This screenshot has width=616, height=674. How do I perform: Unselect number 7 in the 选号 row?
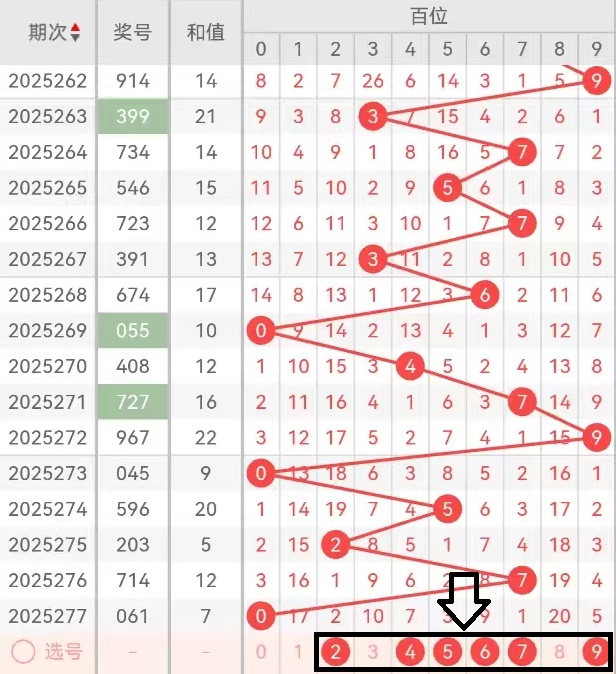click(x=522, y=653)
